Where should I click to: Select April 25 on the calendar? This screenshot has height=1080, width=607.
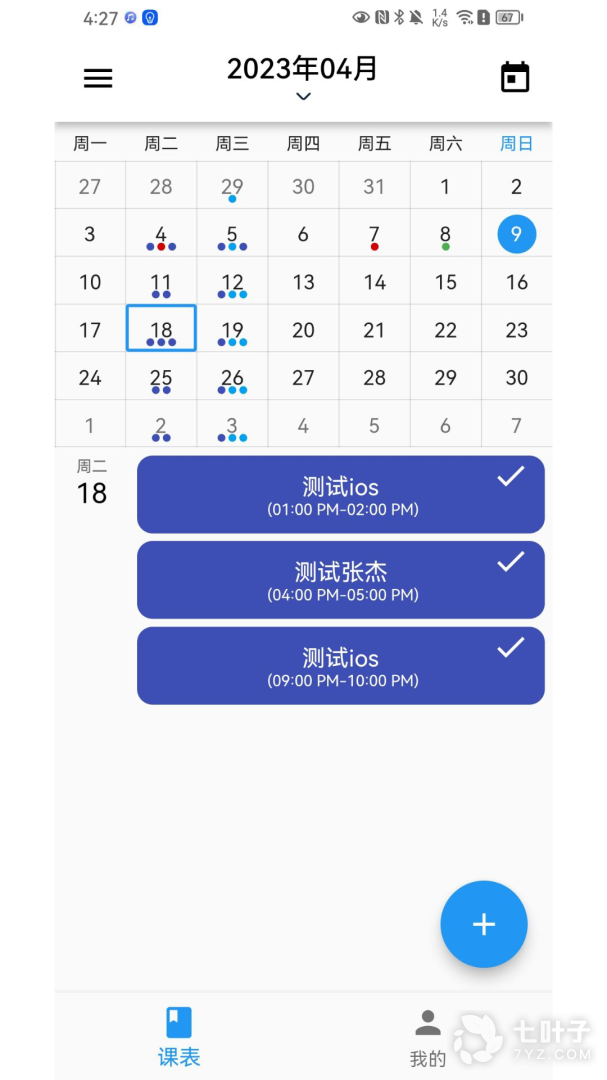(x=161, y=378)
